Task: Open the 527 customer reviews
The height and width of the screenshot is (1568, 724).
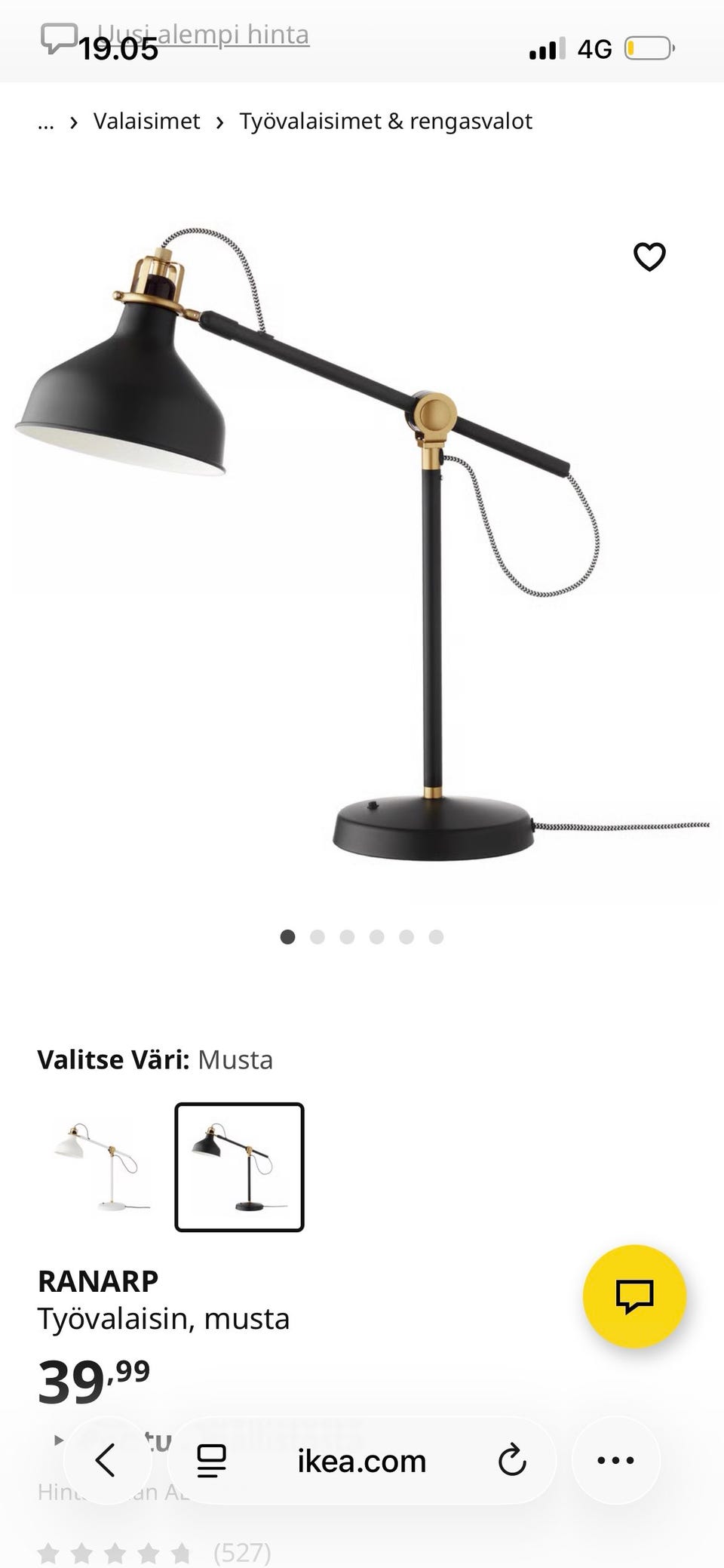Action: 241,1552
